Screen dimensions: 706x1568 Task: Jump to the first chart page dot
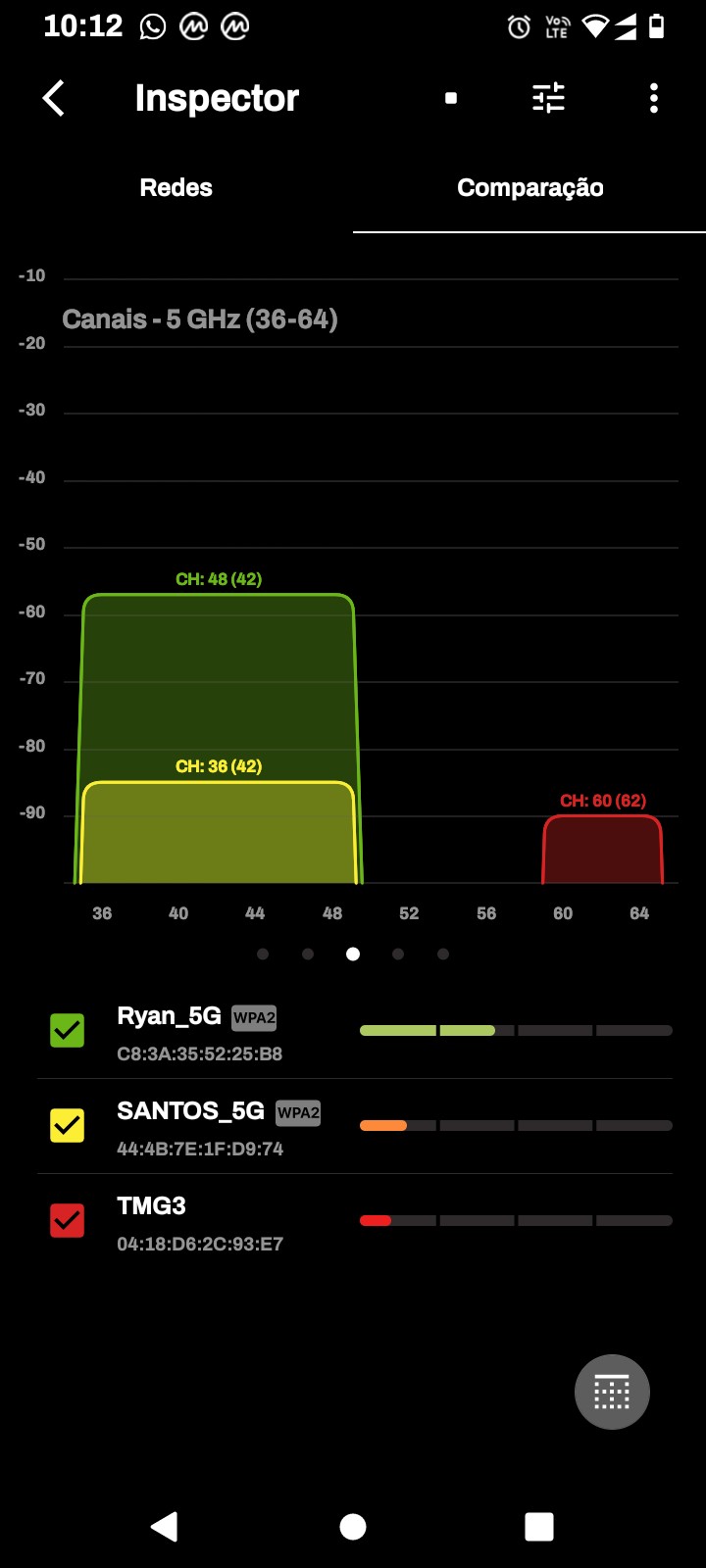tap(263, 954)
